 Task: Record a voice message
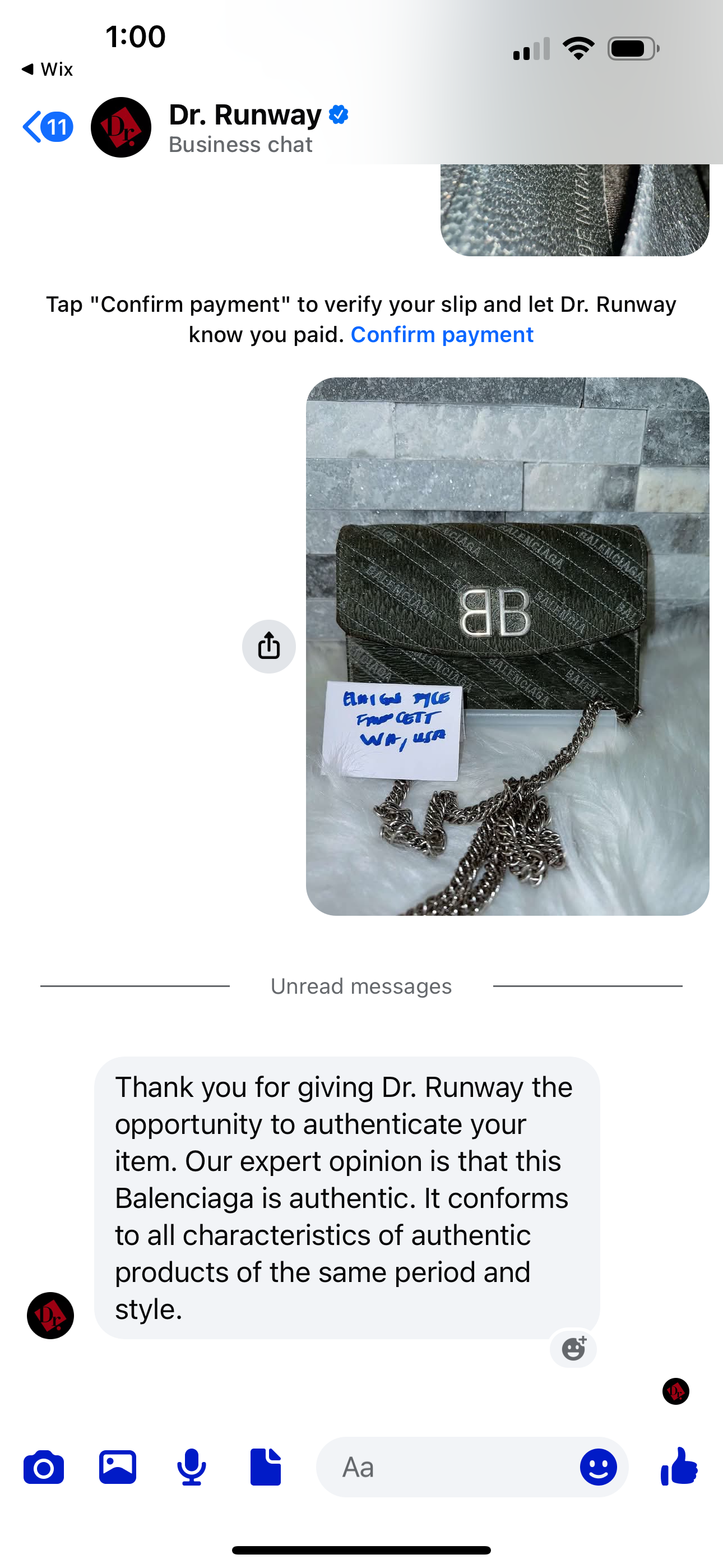tap(192, 1467)
